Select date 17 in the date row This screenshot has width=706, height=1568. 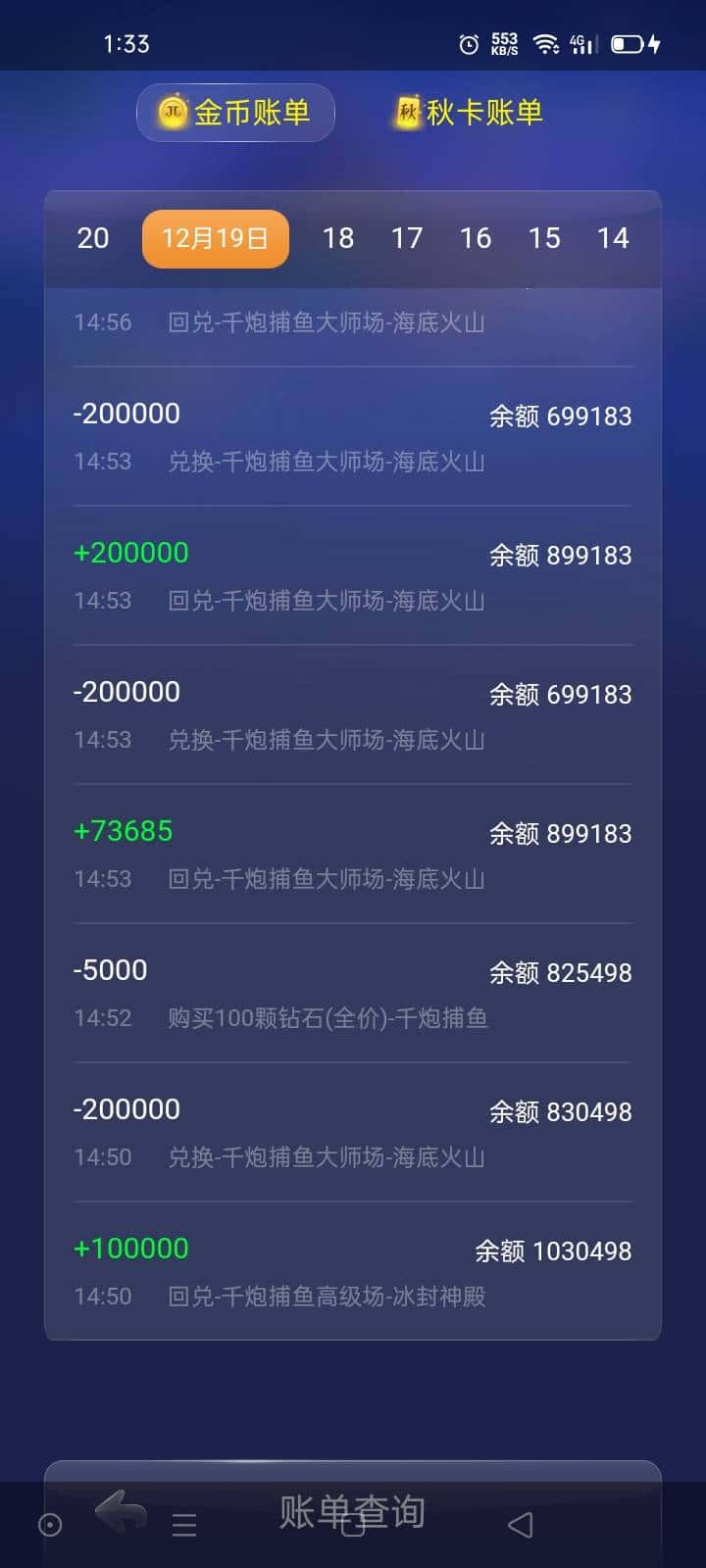(407, 238)
